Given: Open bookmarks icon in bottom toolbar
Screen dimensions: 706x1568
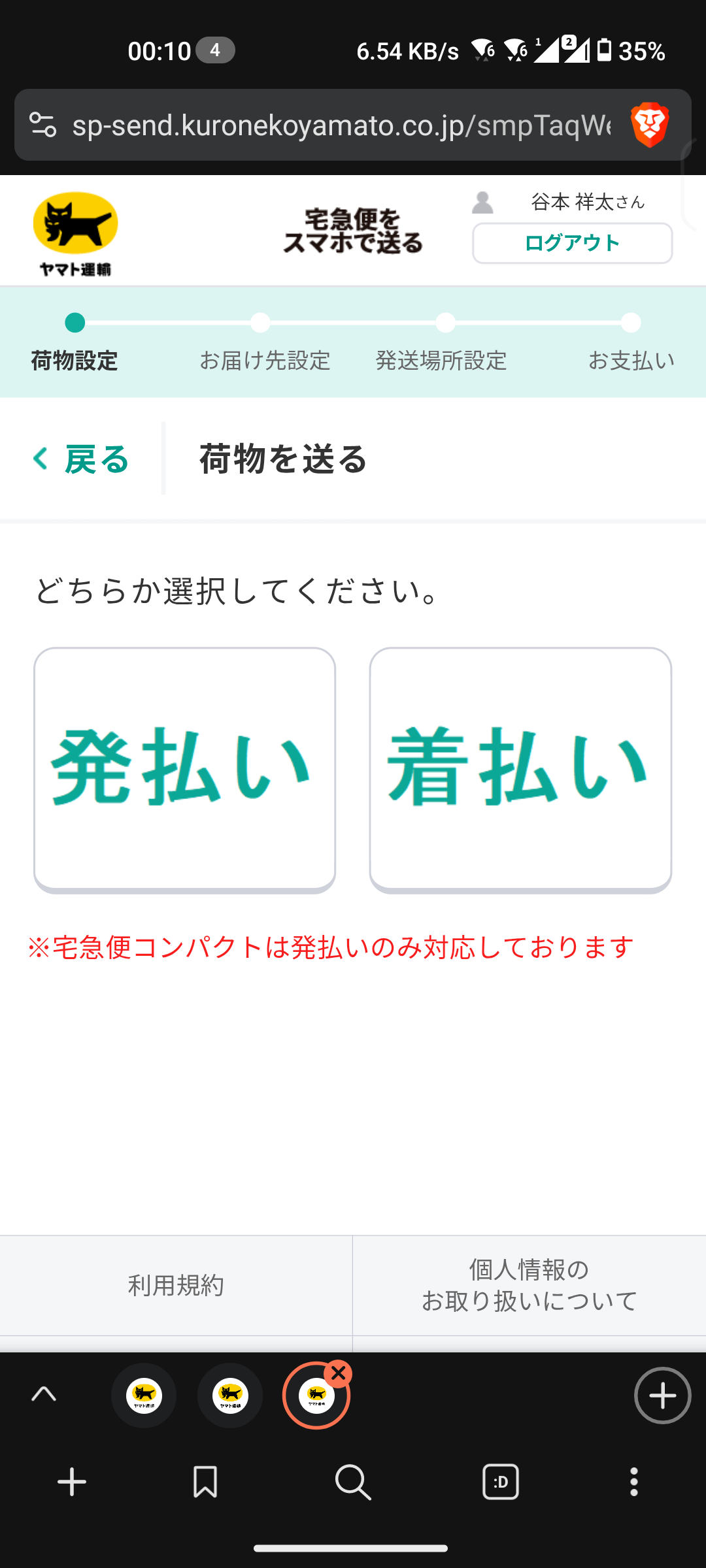Looking at the screenshot, I should coord(205,1482).
